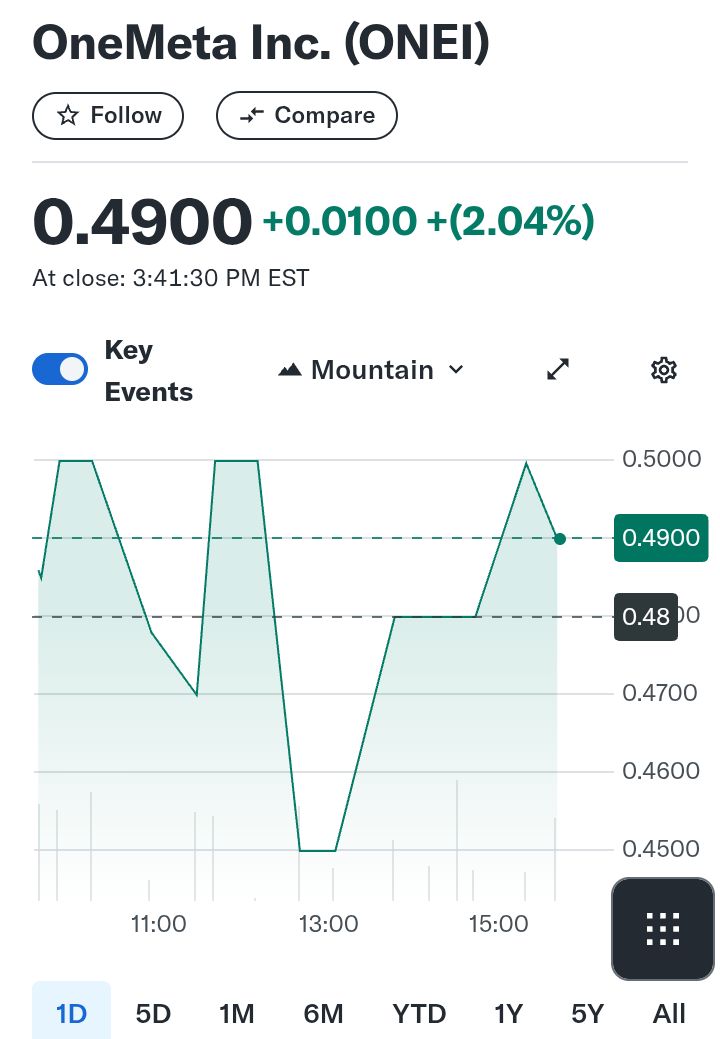The height and width of the screenshot is (1039, 720).
Task: Follow OneMeta Inc. stock
Action: tap(108, 116)
